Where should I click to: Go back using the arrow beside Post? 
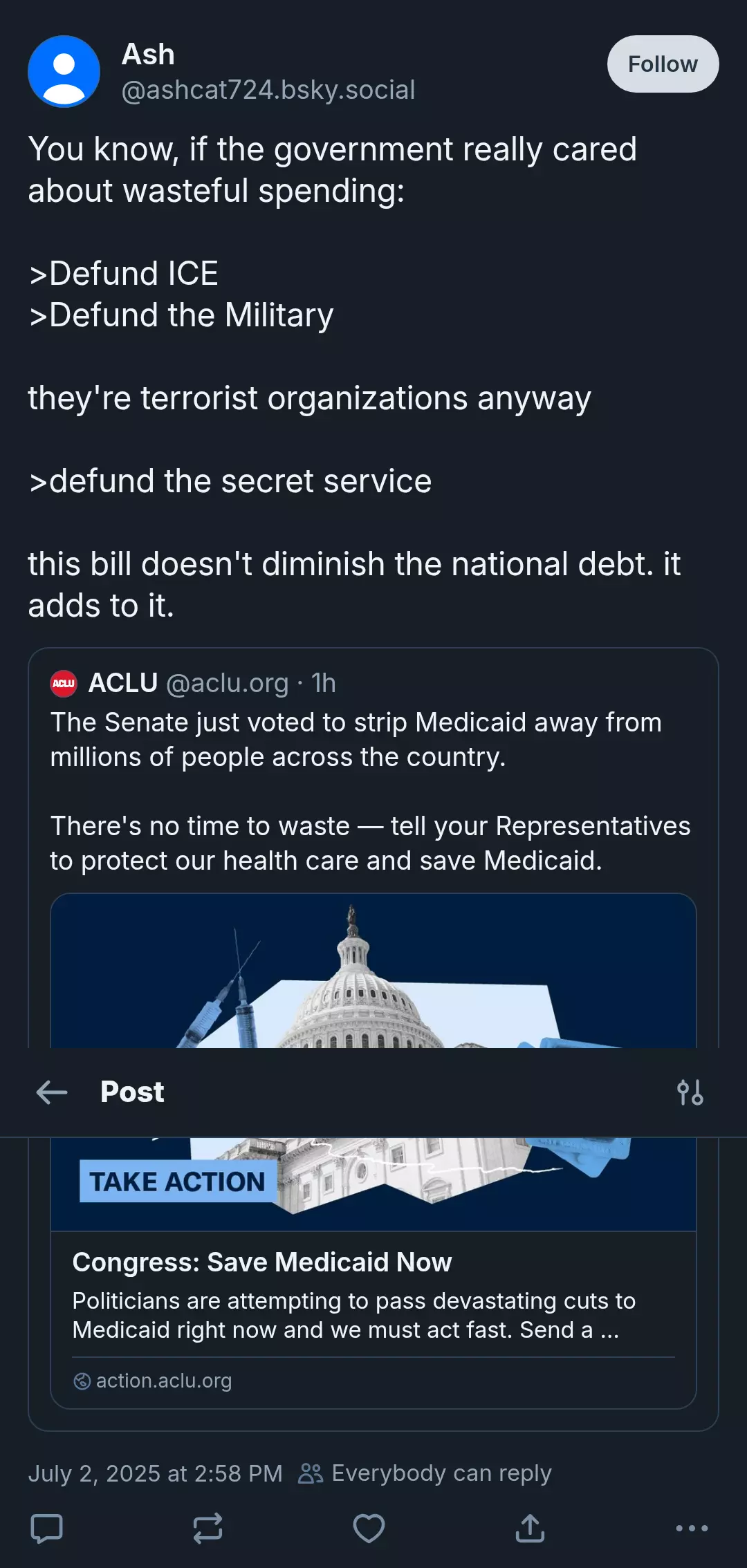coord(52,1092)
